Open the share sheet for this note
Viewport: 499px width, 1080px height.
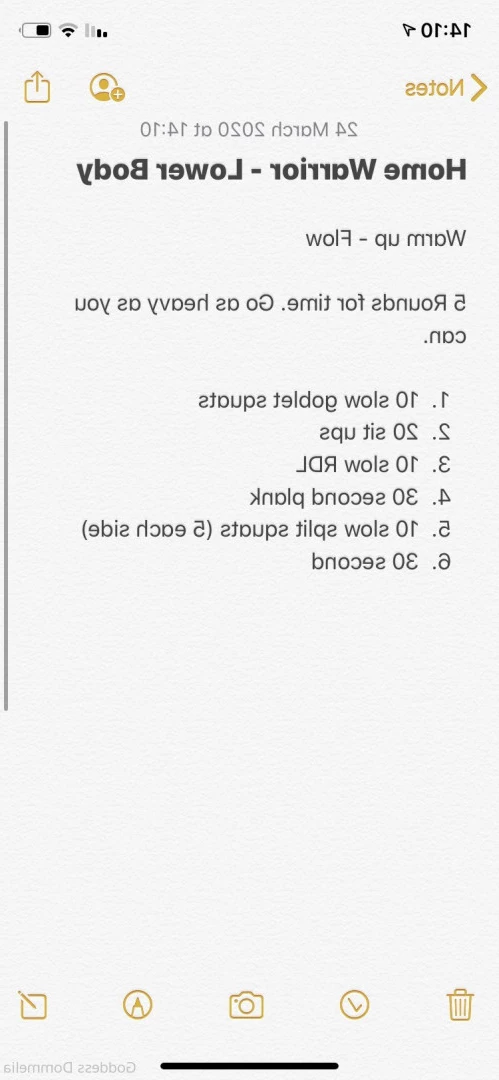tap(37, 87)
